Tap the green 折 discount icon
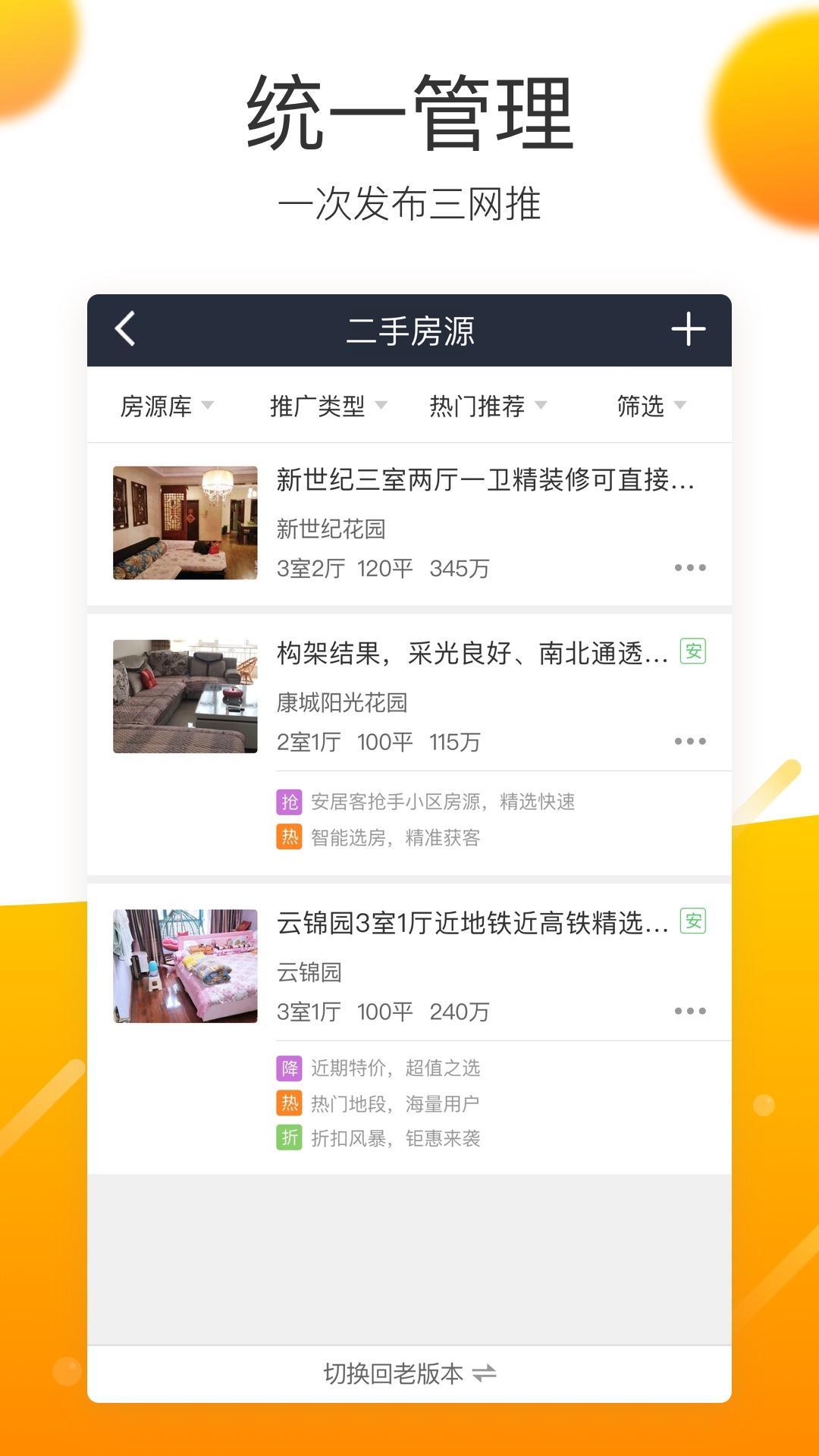 [289, 1137]
